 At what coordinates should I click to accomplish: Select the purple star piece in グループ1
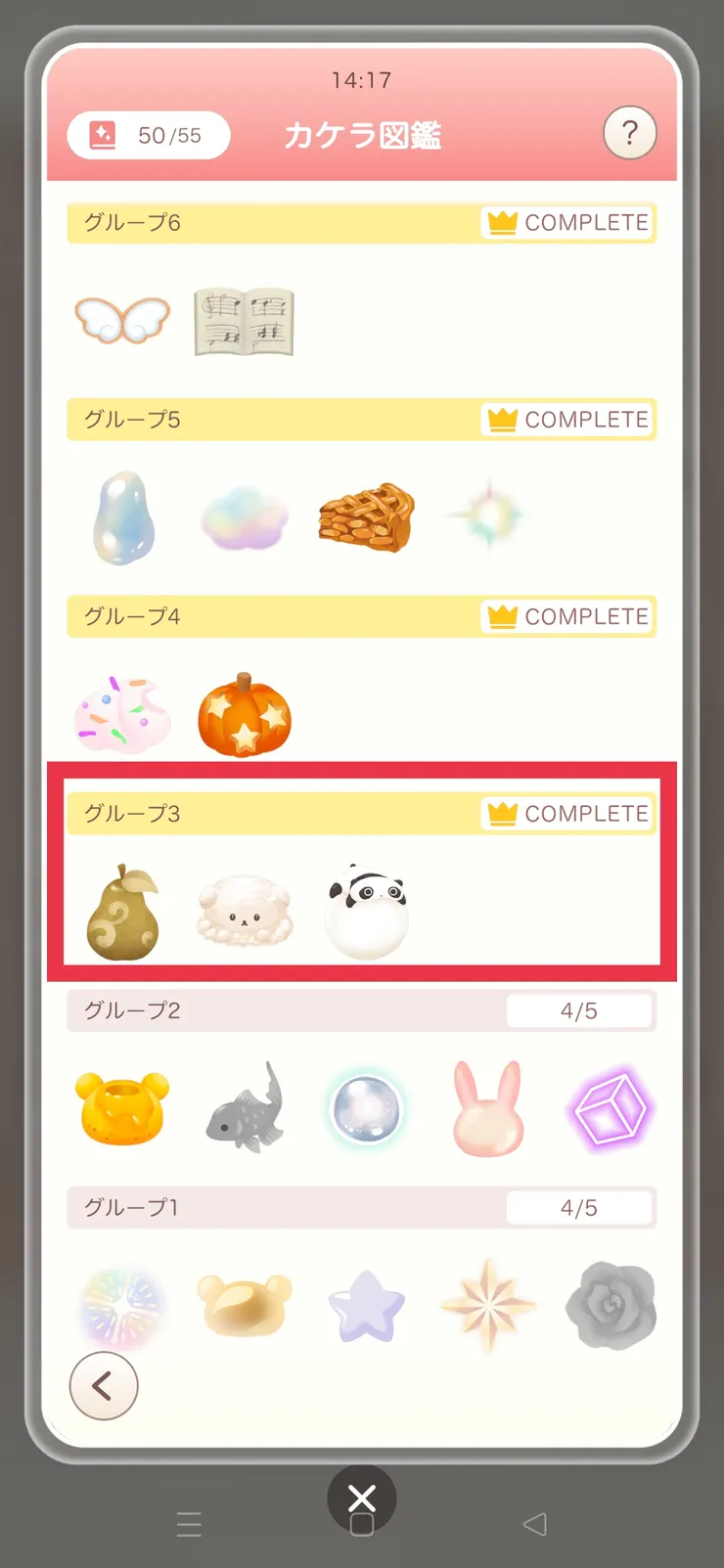point(366,1306)
